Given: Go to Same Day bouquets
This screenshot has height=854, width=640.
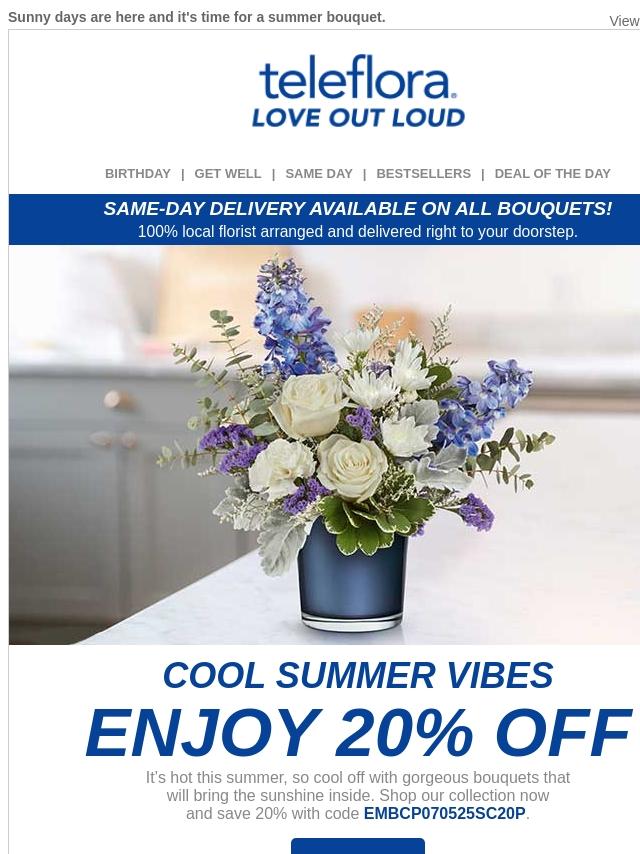Looking at the screenshot, I should coord(318,173).
